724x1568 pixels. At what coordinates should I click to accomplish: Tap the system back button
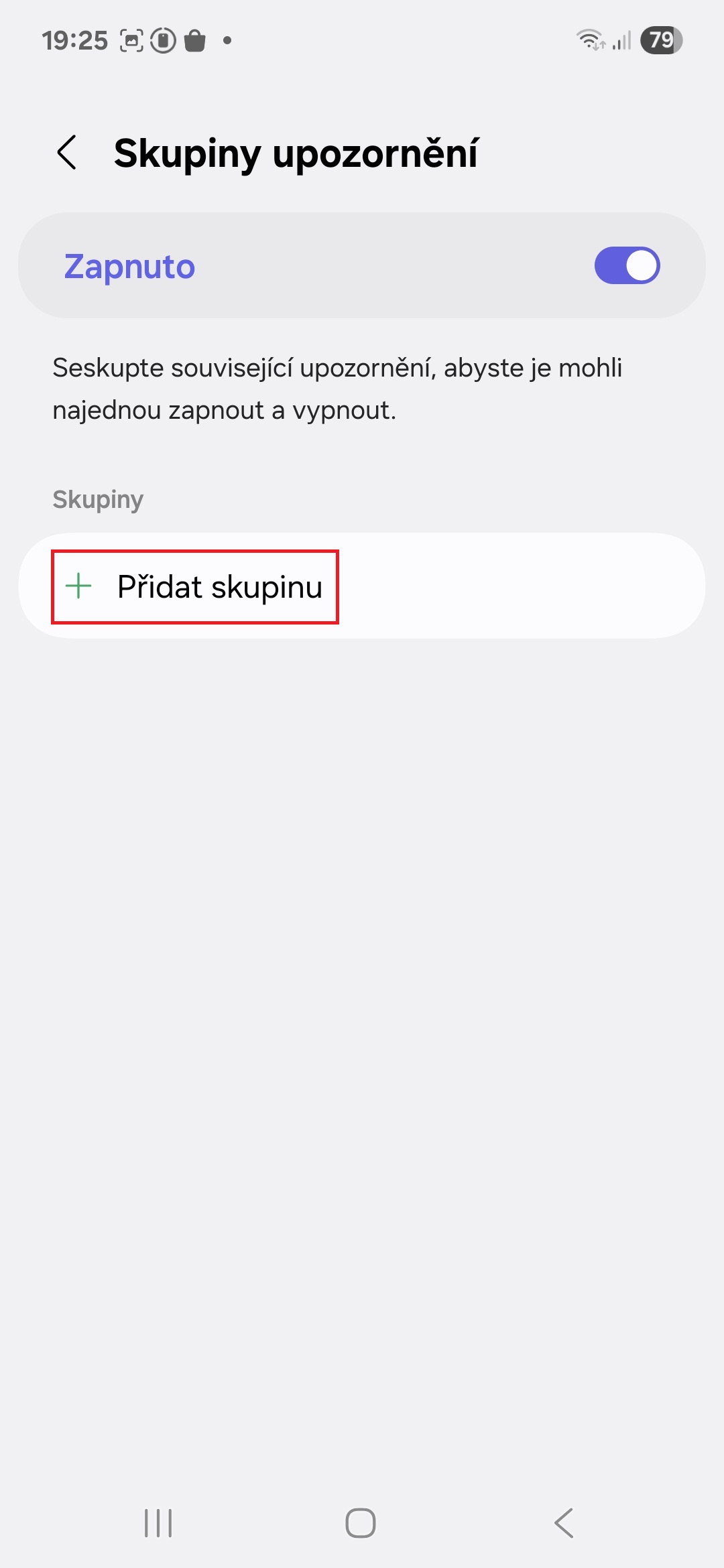point(564,1523)
